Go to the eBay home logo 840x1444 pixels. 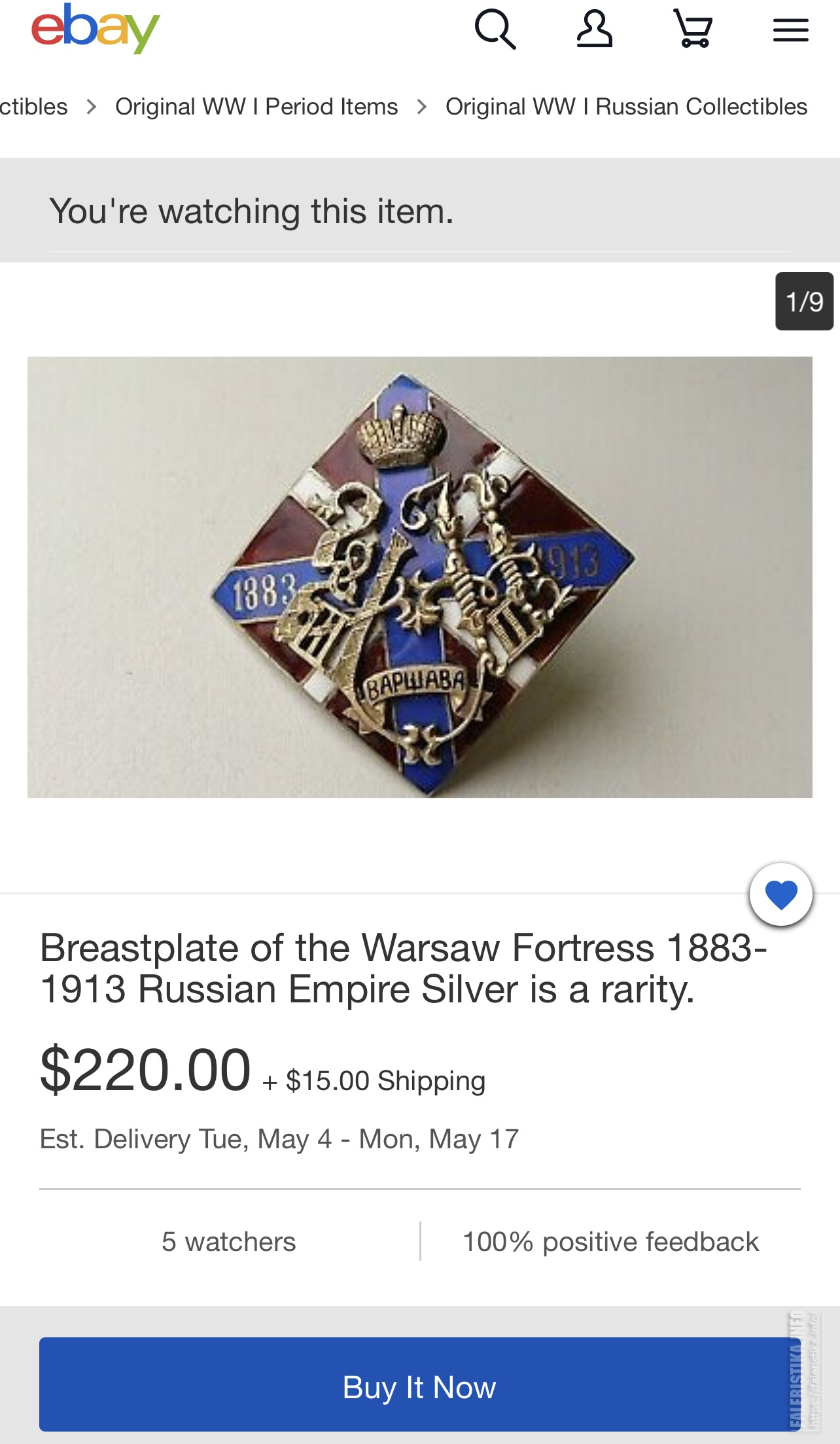coord(96,28)
